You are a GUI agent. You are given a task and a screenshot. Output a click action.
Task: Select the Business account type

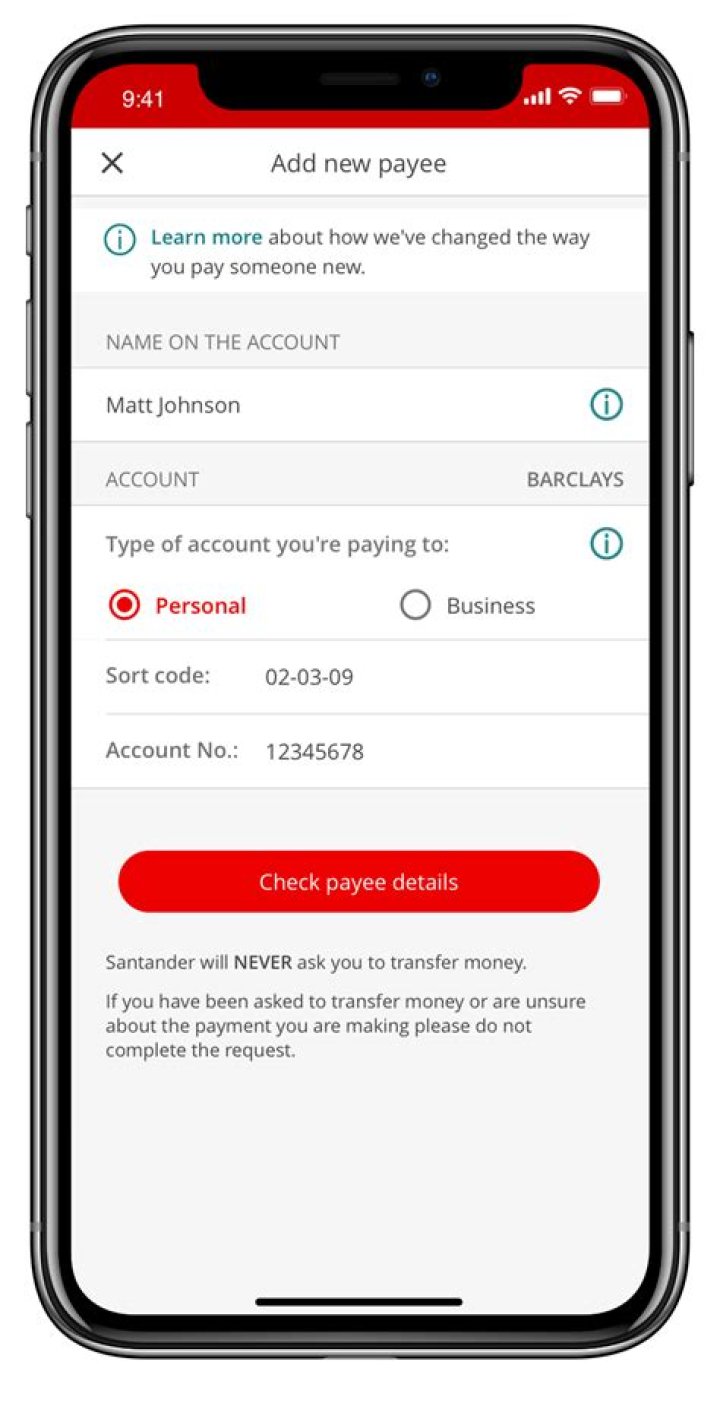point(415,606)
